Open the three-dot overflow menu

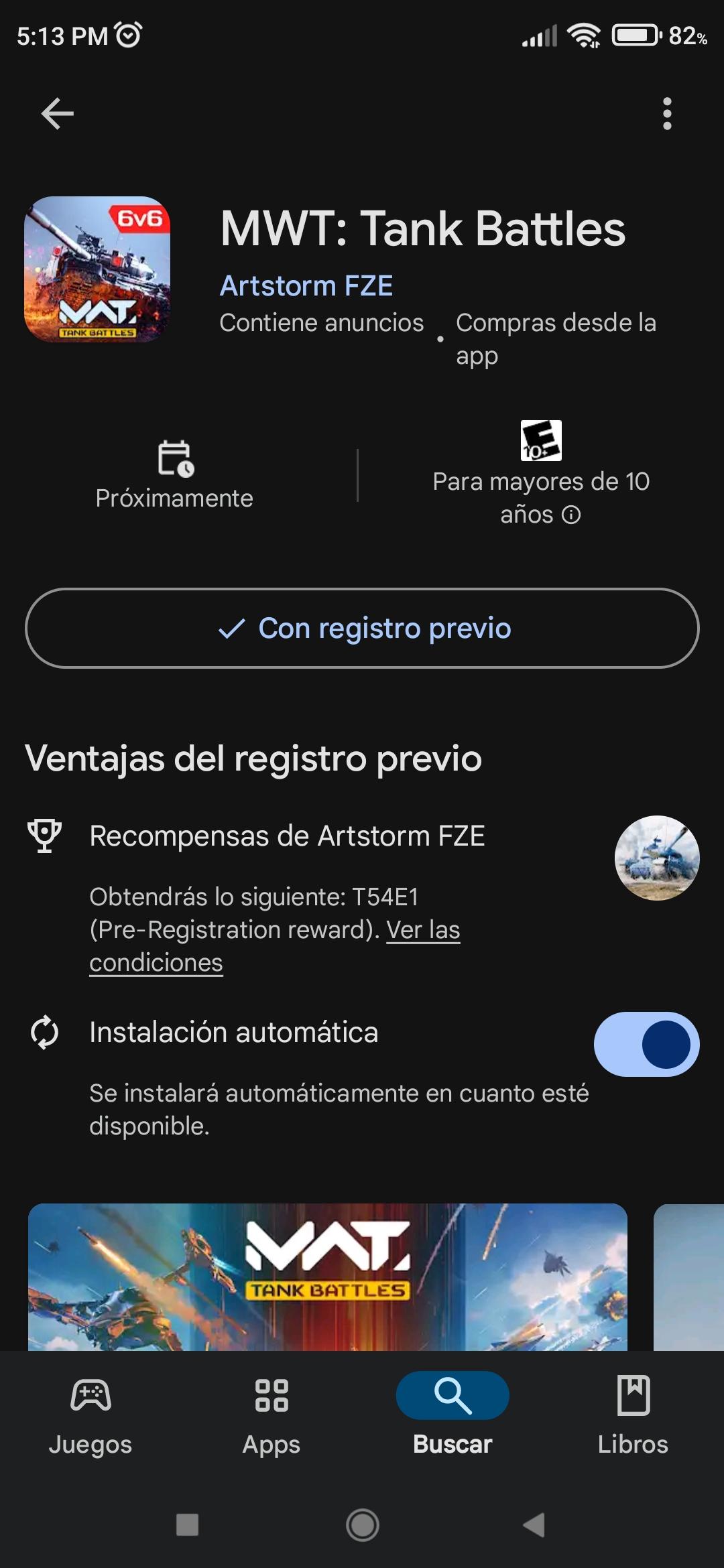point(666,113)
